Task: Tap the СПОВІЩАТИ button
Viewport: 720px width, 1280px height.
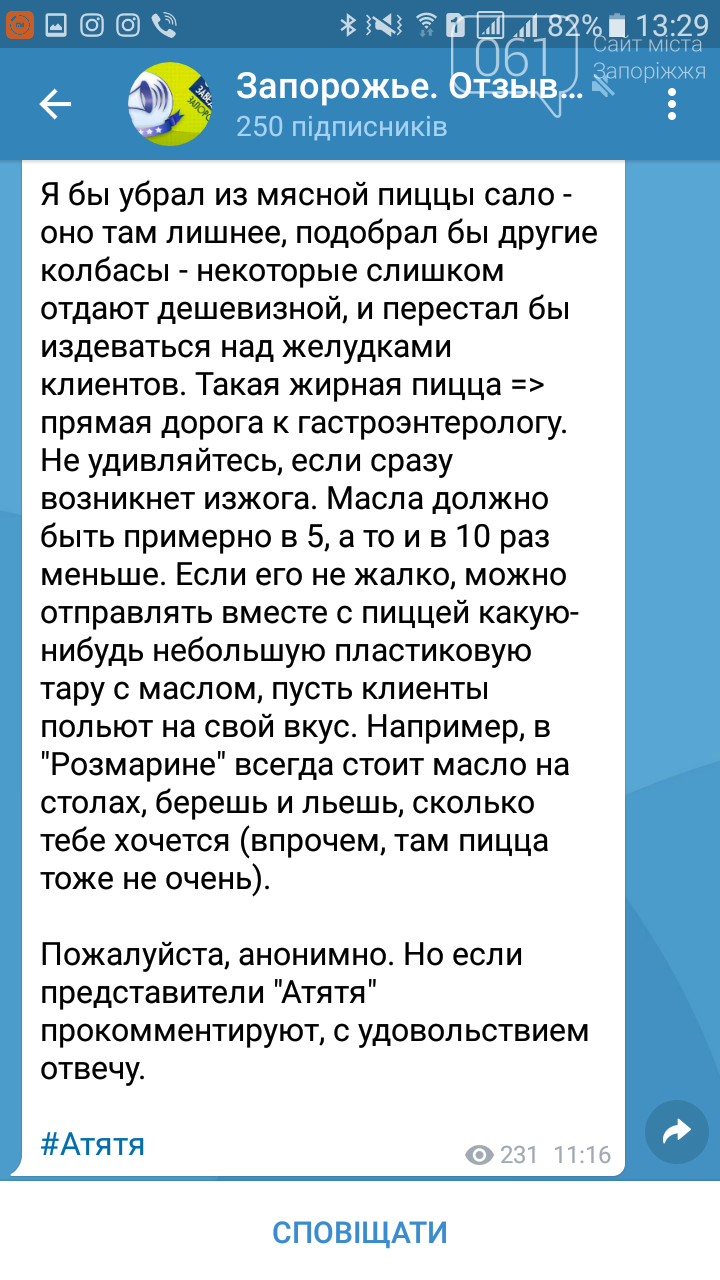Action: (360, 1232)
